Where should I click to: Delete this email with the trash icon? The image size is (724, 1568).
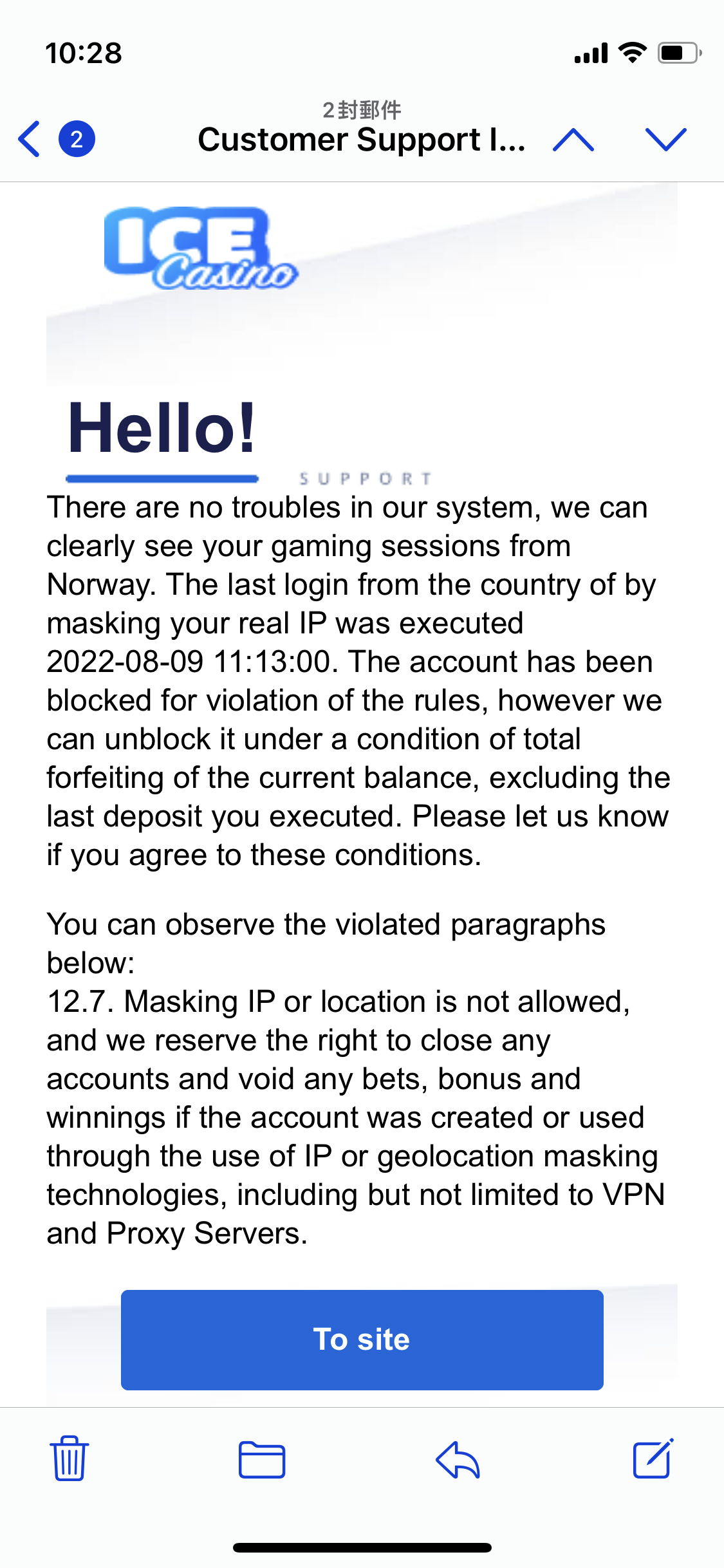point(69,1459)
